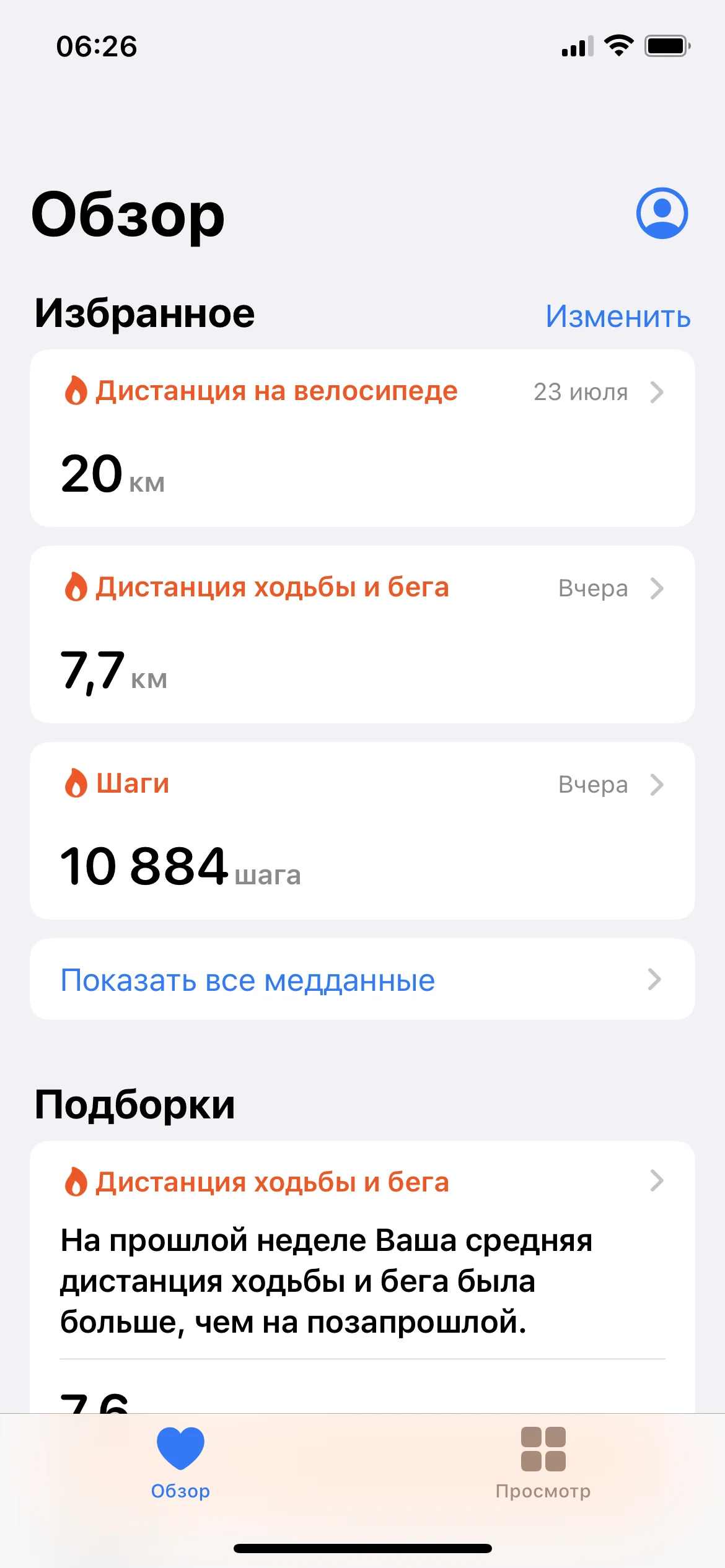Open the 7,7 км walking and running distance card

pyautogui.click(x=362, y=634)
